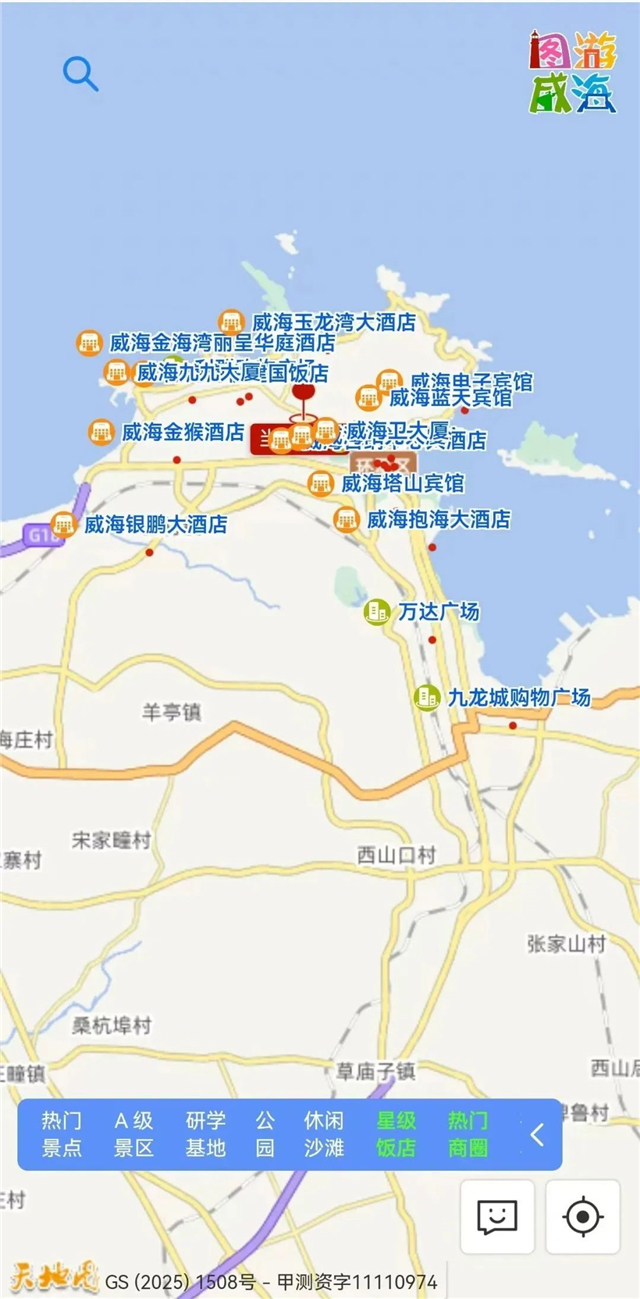Center the map on my location

(x=582, y=1216)
